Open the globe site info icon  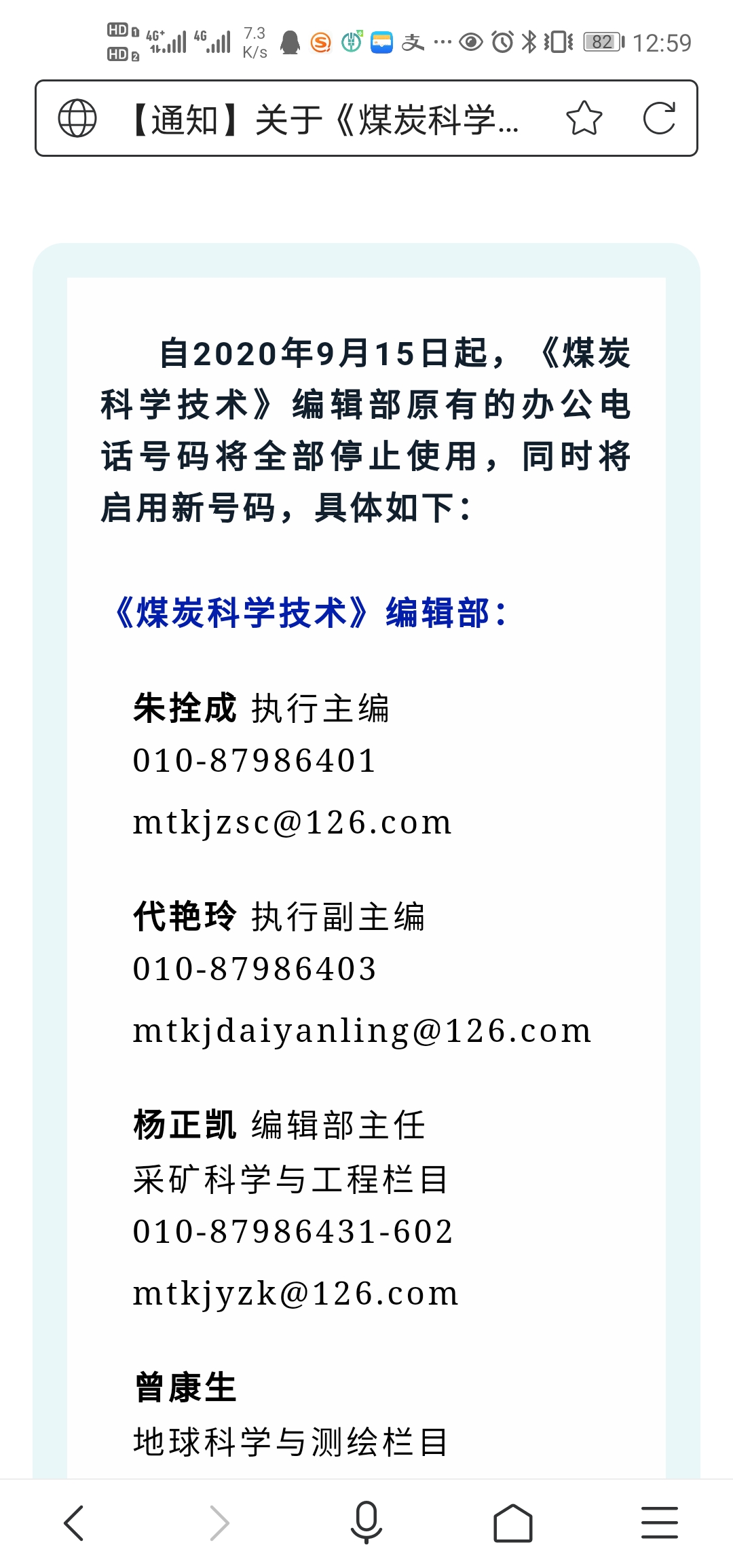[x=77, y=118]
